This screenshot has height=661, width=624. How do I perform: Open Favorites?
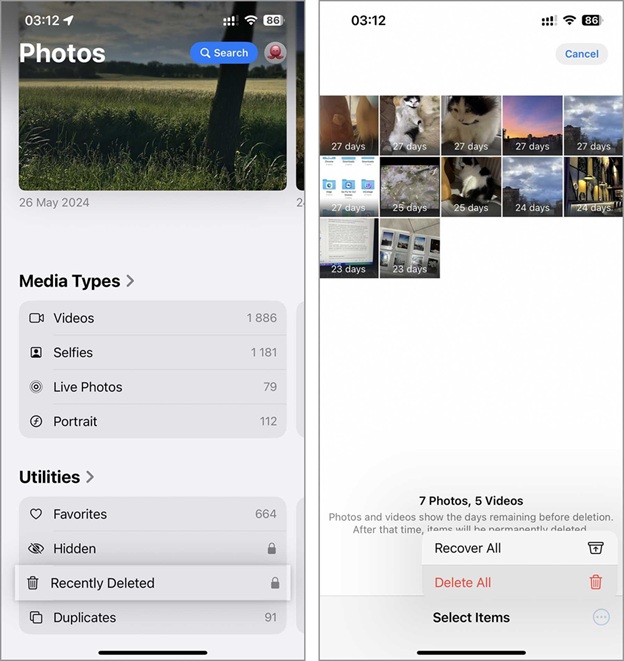(x=152, y=514)
